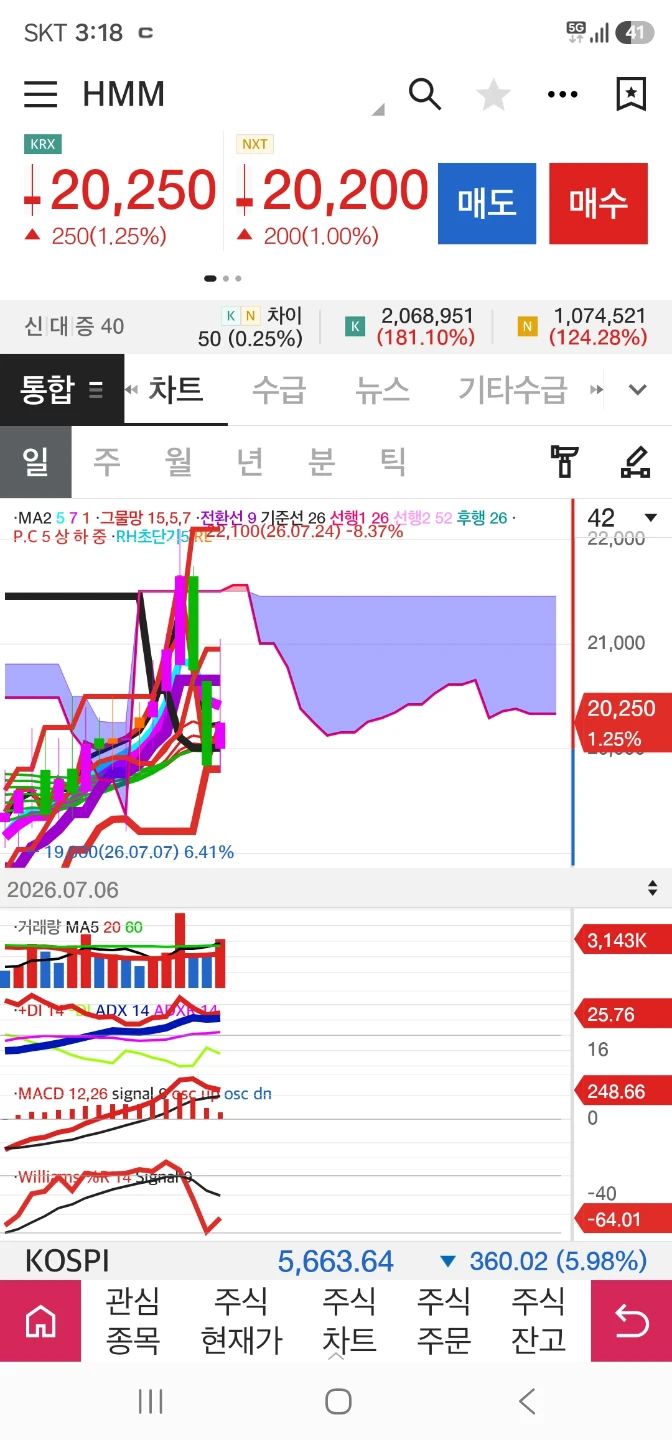Open the 기타수급 tab
The height and width of the screenshot is (1440, 672).
coord(513,389)
